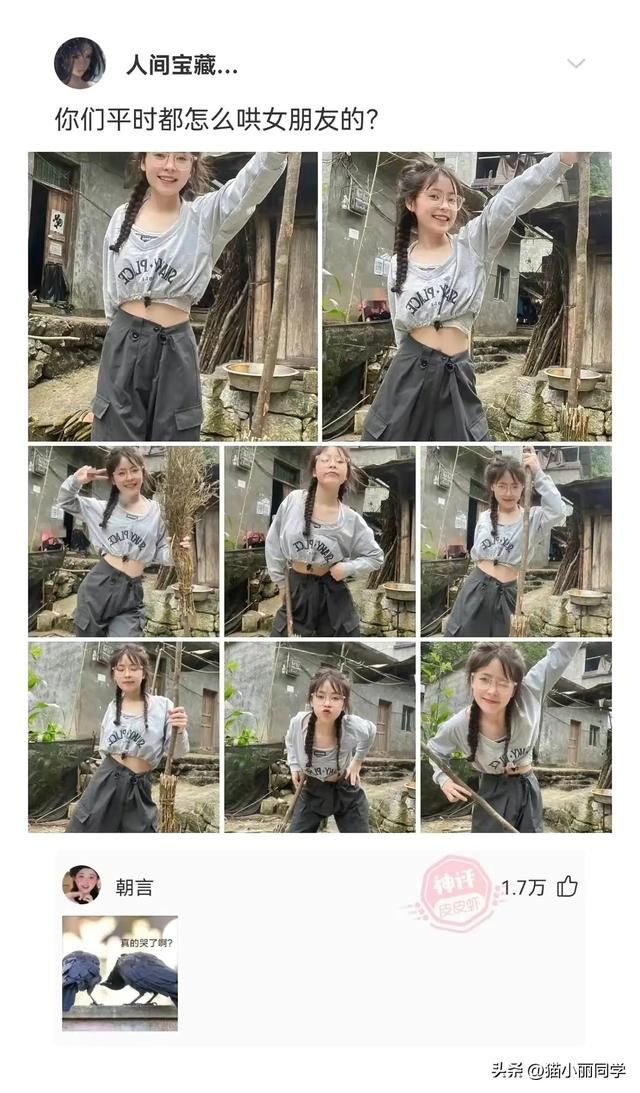640x1093 pixels.
Task: Open the 人间宝藏 username
Action: (x=182, y=67)
